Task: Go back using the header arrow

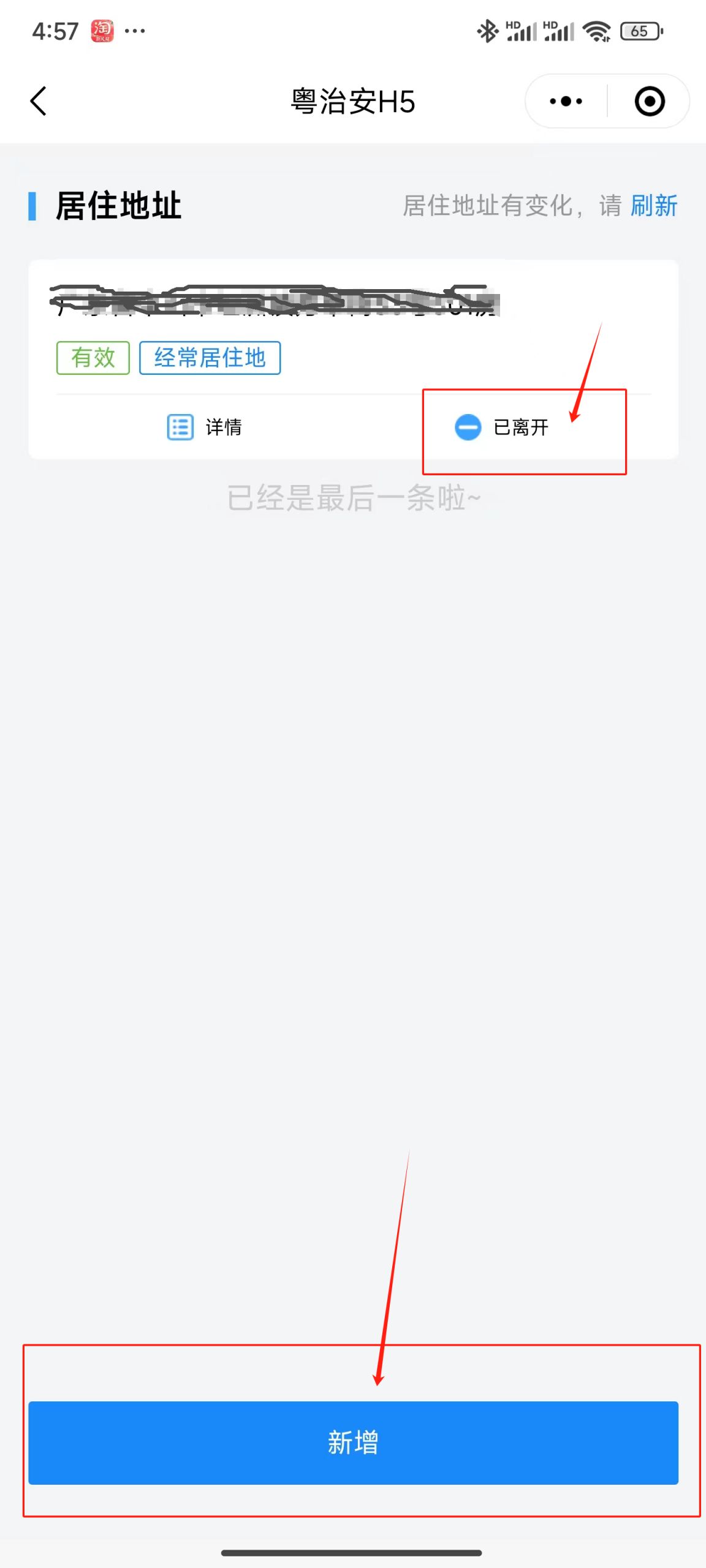Action: (38, 101)
